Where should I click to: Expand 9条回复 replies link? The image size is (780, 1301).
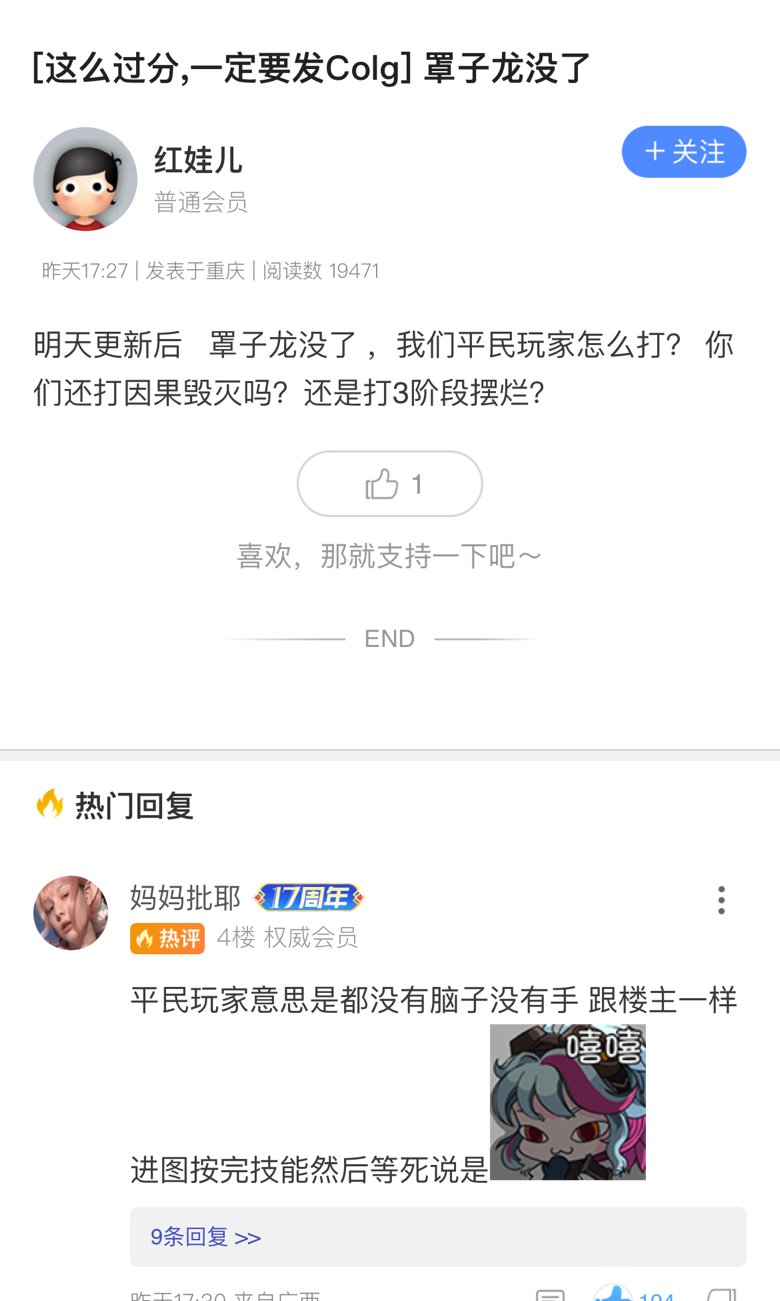coord(206,1237)
